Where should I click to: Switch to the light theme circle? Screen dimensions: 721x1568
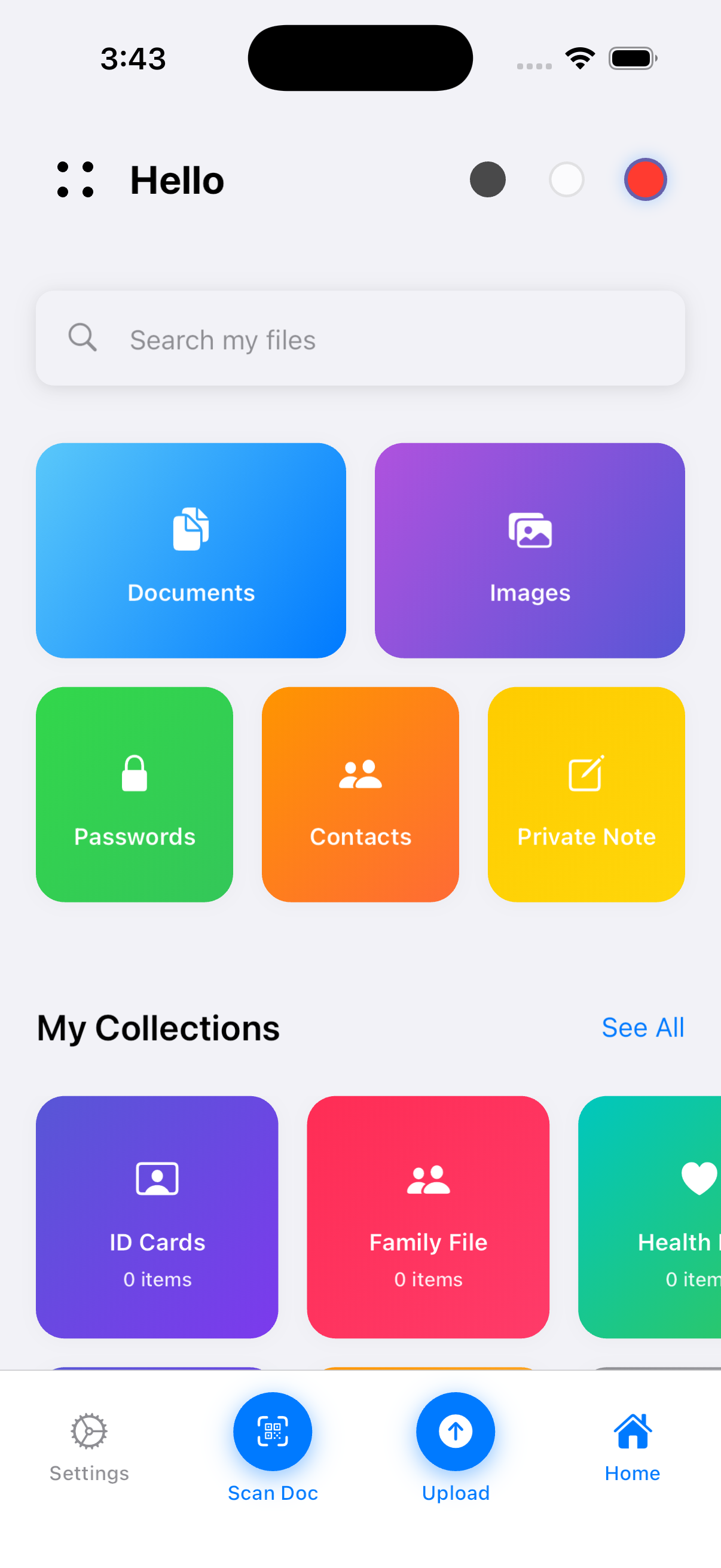coord(566,179)
